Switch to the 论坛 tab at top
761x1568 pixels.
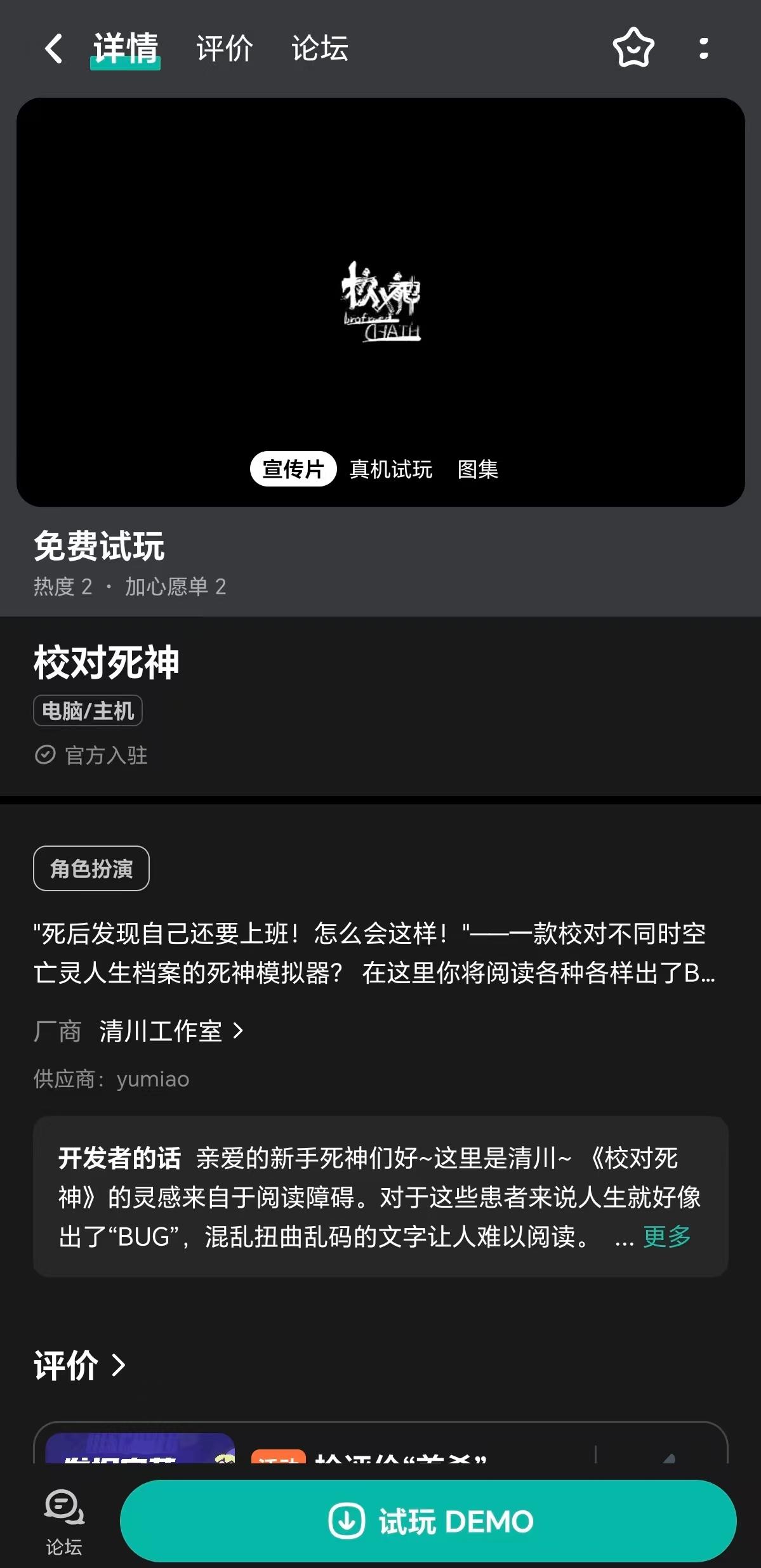click(319, 48)
